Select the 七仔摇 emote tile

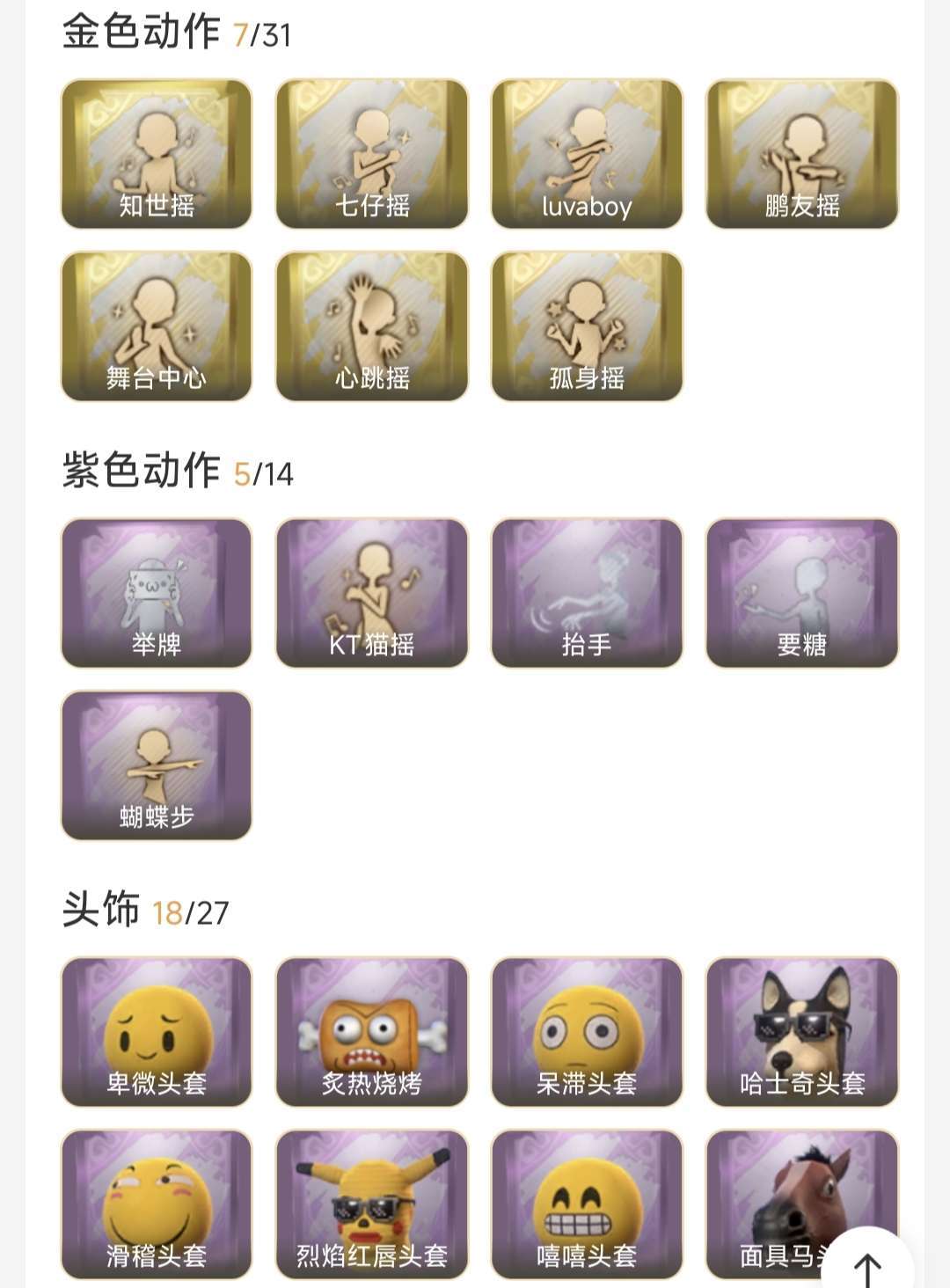pyautogui.click(x=372, y=154)
